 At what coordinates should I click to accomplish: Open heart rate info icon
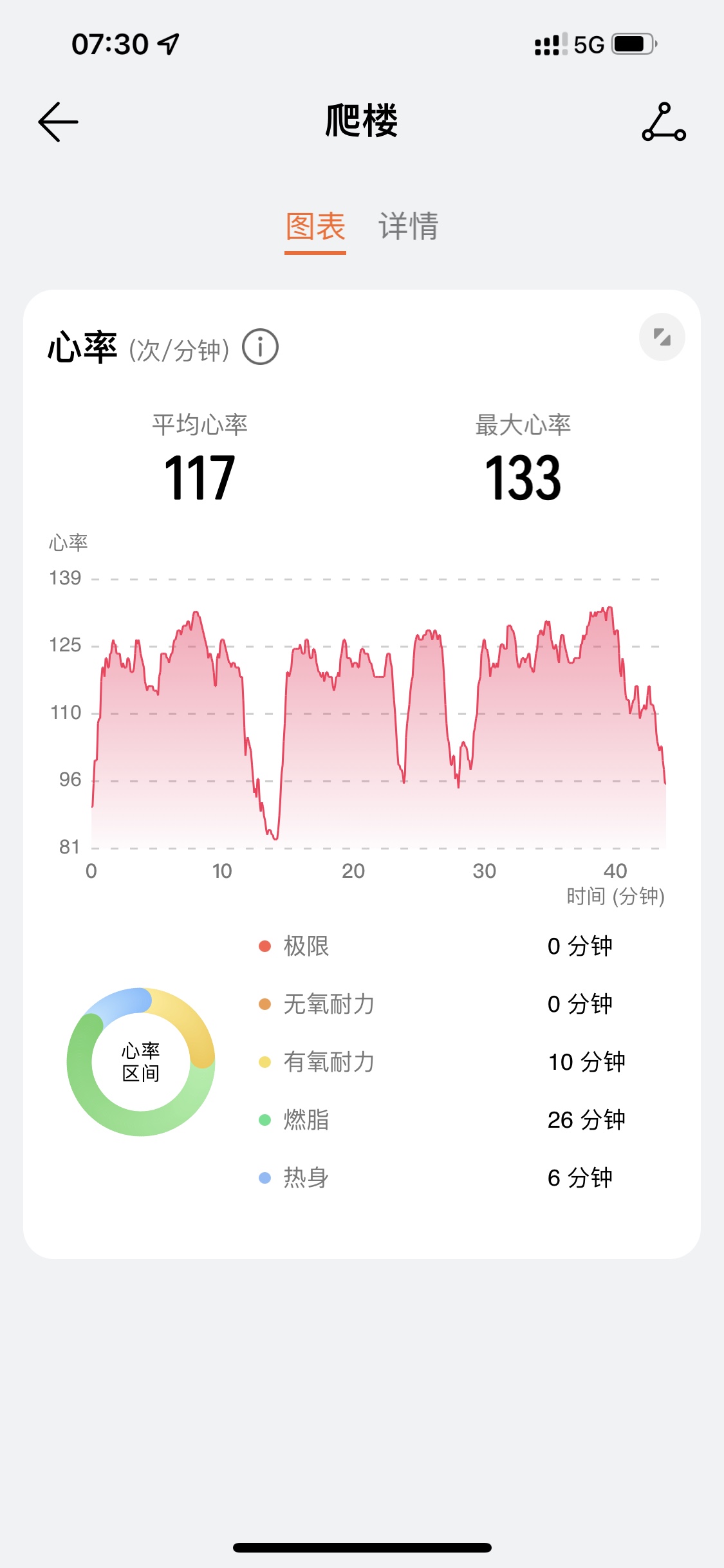260,347
